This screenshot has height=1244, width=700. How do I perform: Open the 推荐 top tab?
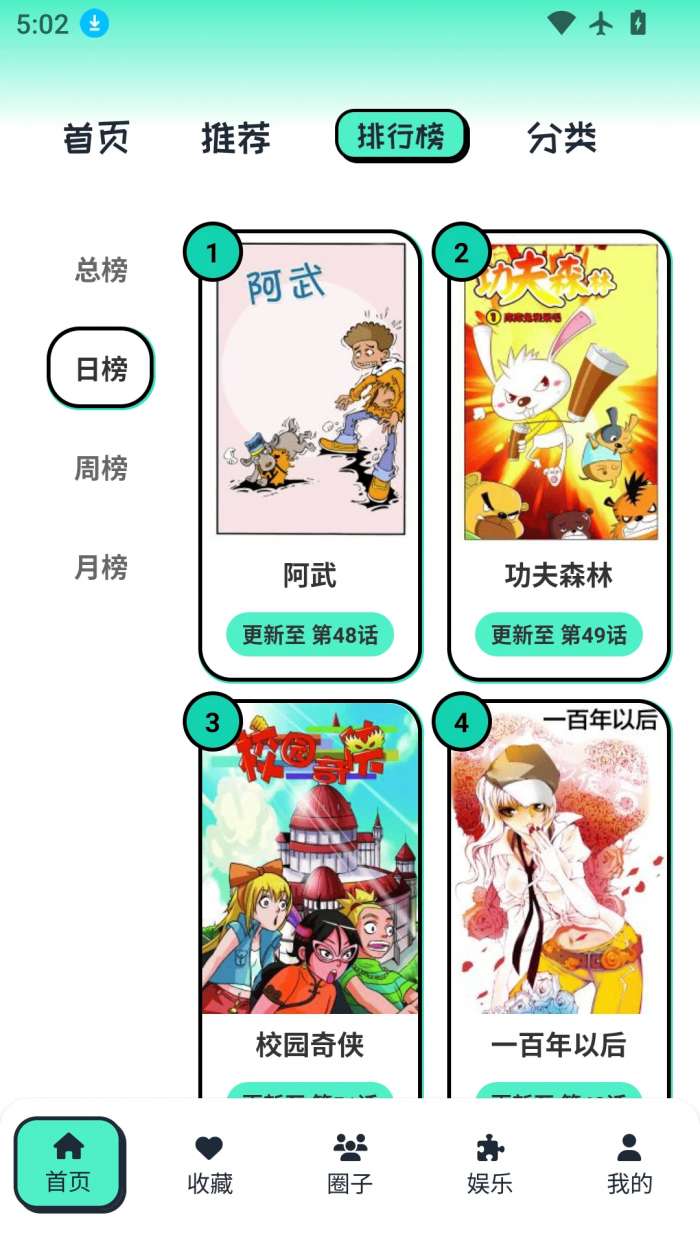coord(236,137)
